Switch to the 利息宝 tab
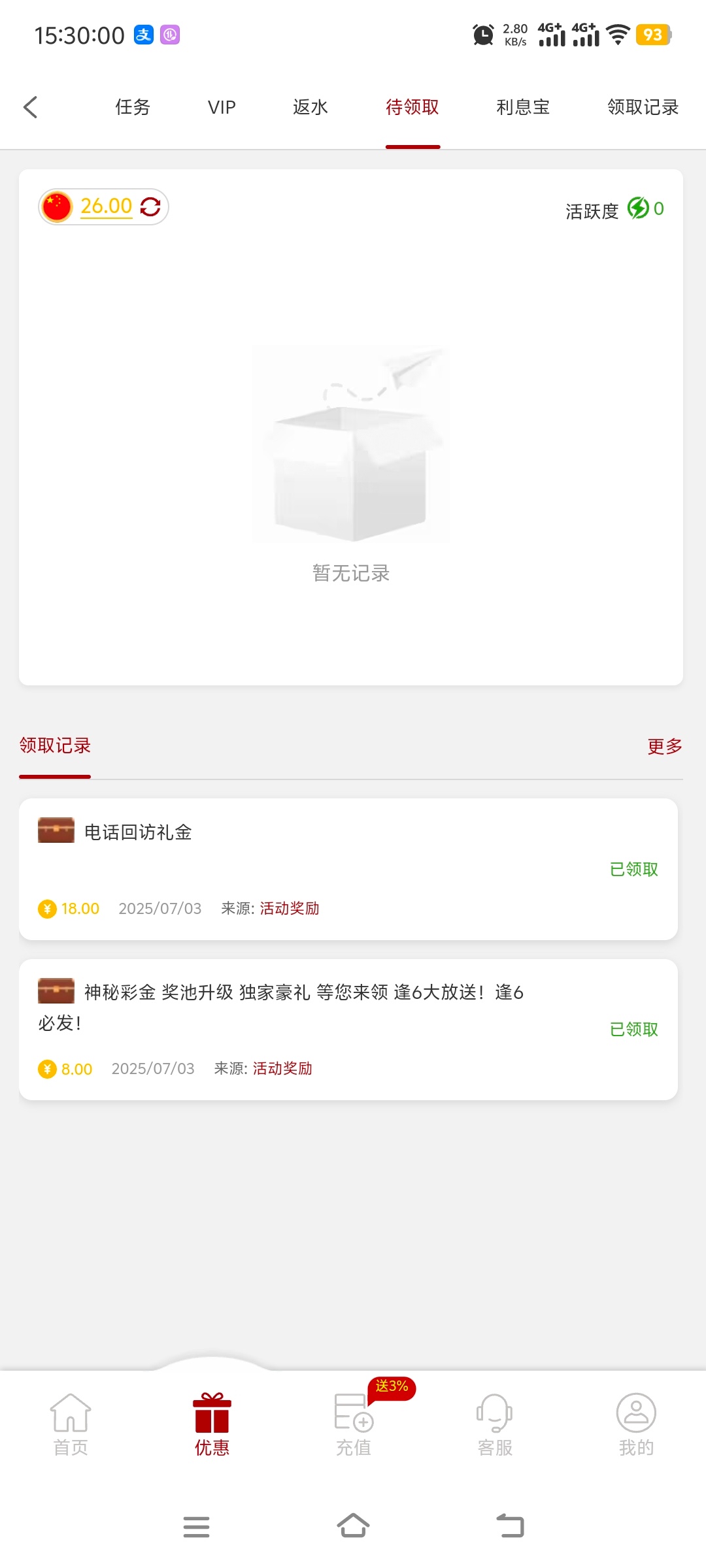This screenshot has height=1568, width=706. (x=523, y=106)
